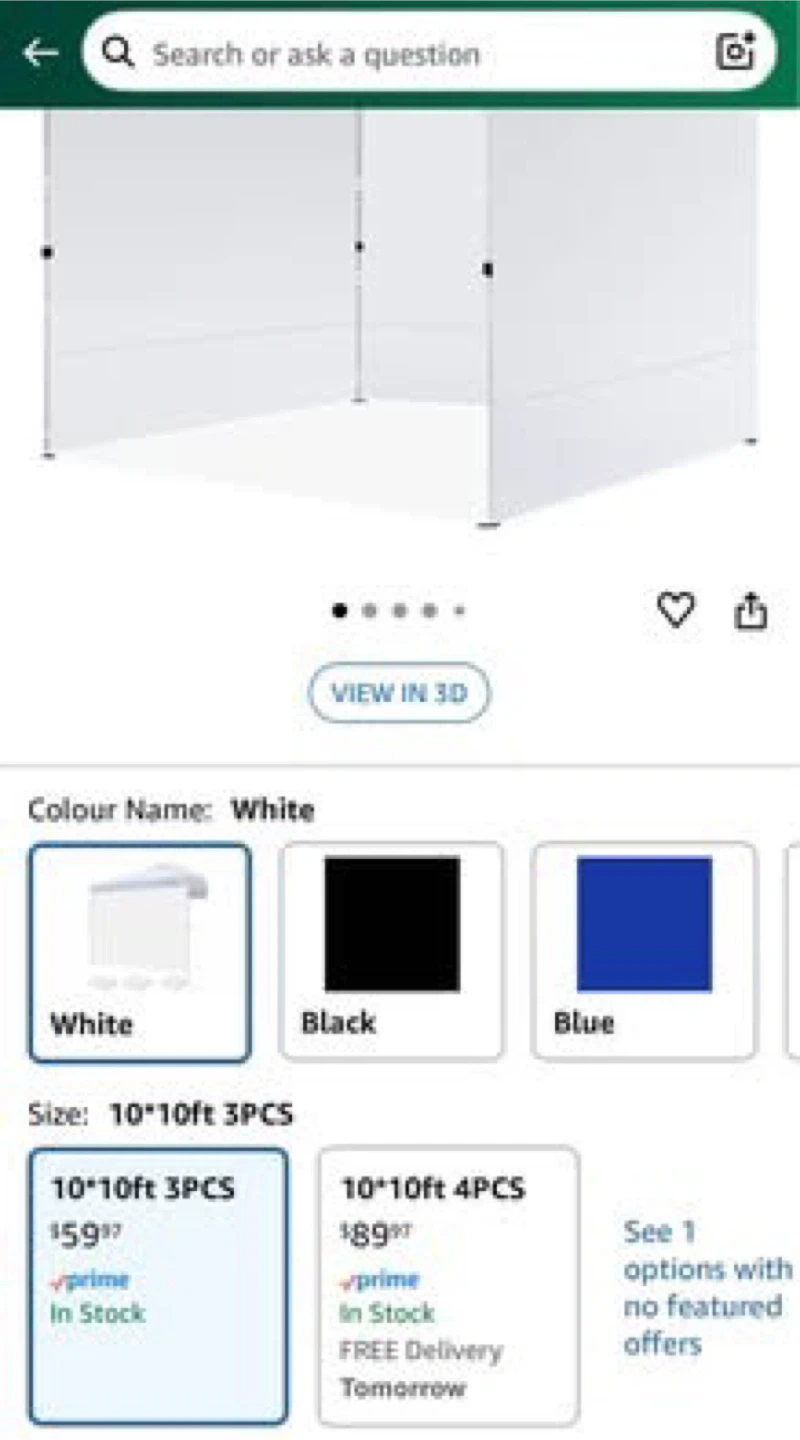
Task: Pick the Blue colour swatch
Action: pyautogui.click(x=644, y=952)
